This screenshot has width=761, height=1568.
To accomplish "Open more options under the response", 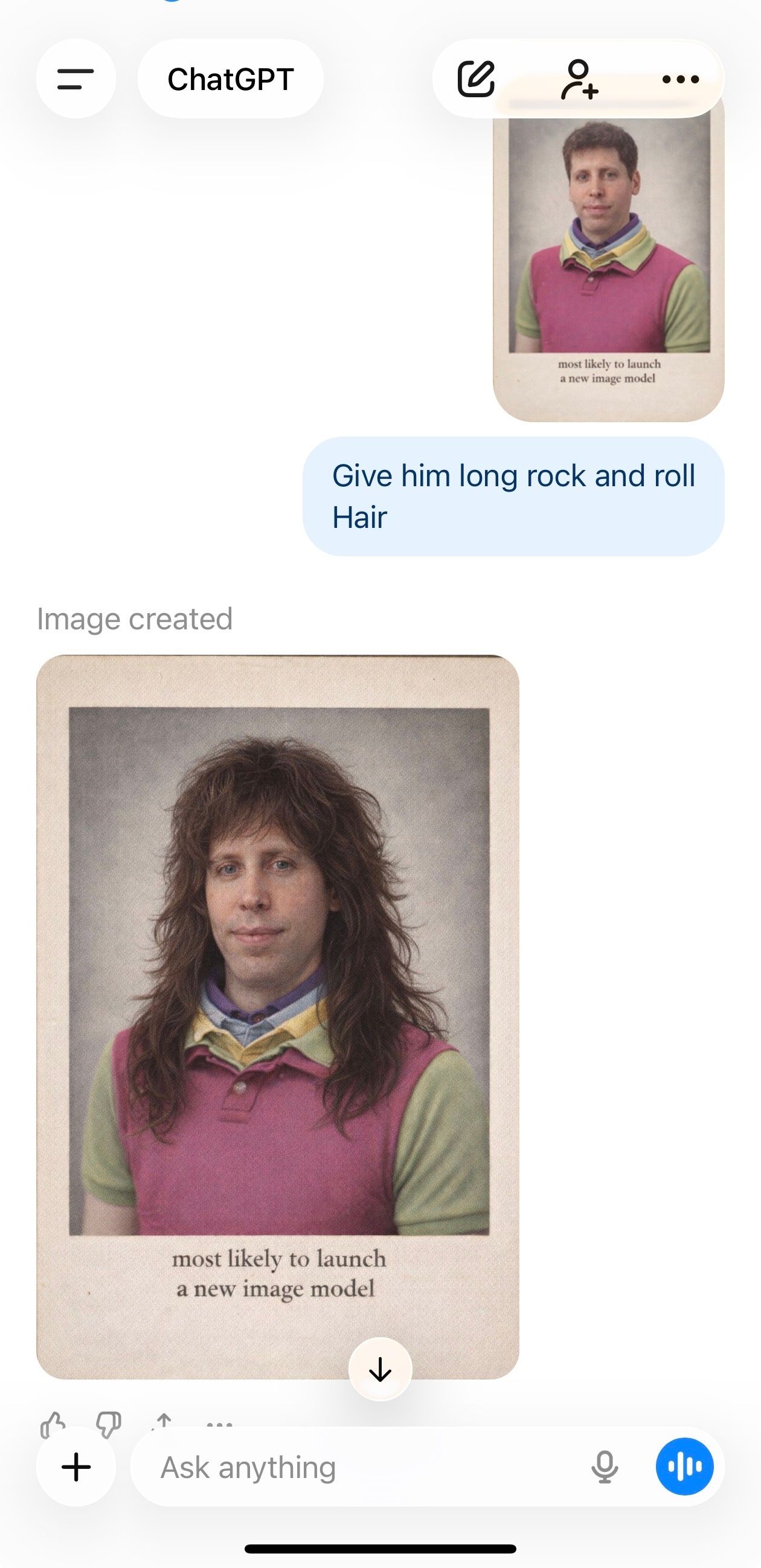I will click(x=219, y=1423).
